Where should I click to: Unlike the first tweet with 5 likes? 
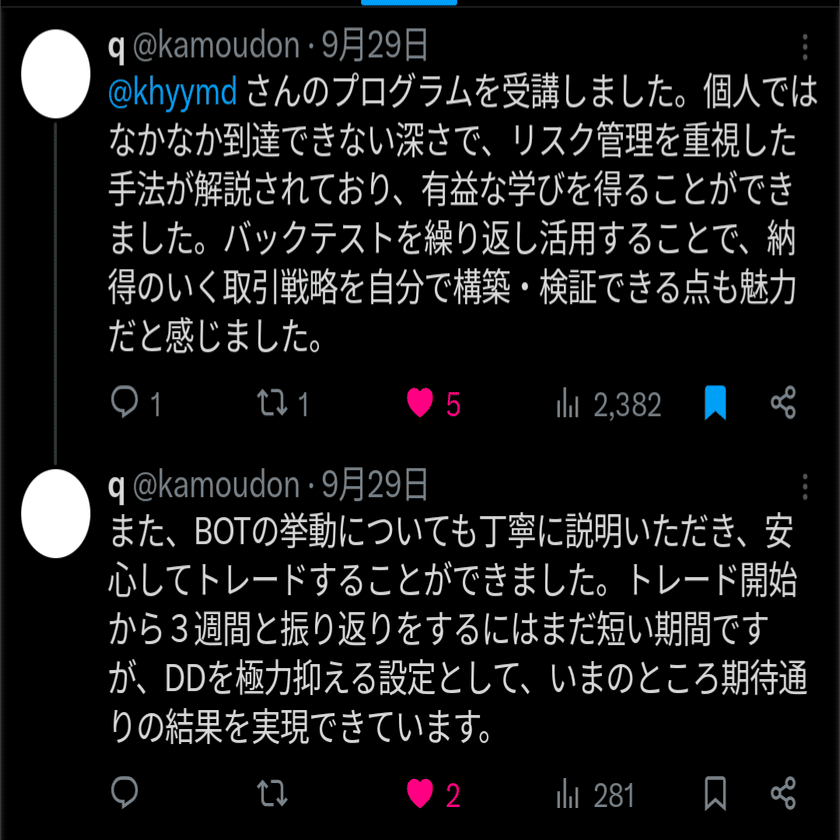coord(421,403)
